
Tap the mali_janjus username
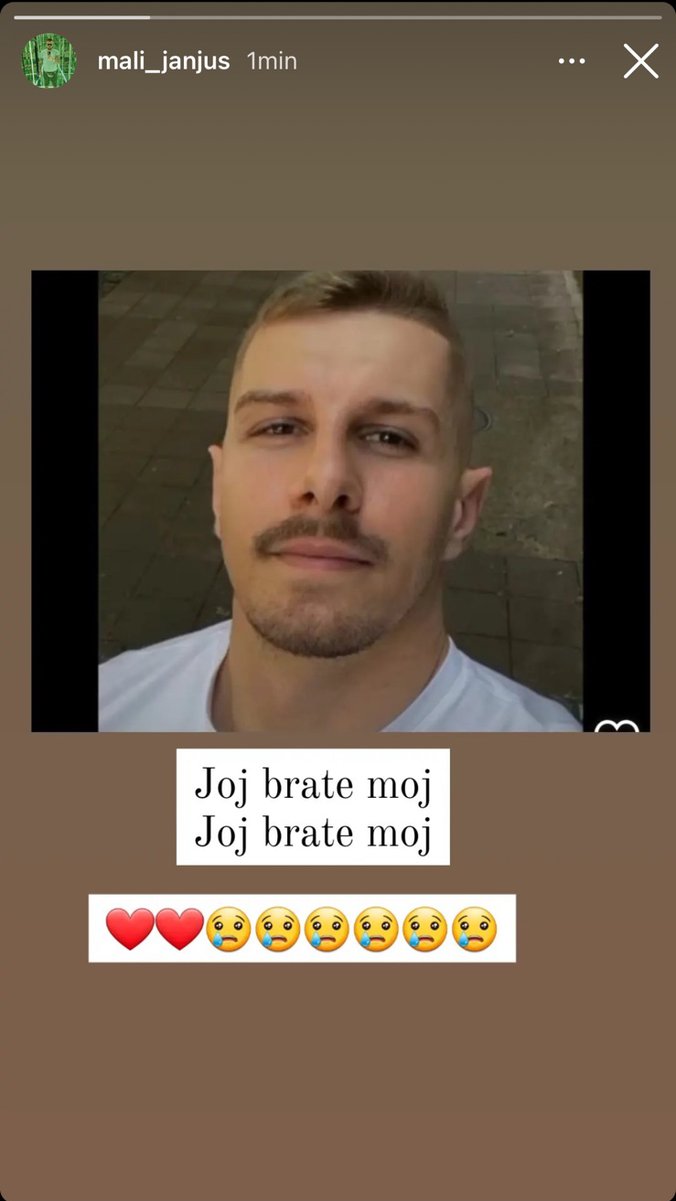tap(163, 61)
